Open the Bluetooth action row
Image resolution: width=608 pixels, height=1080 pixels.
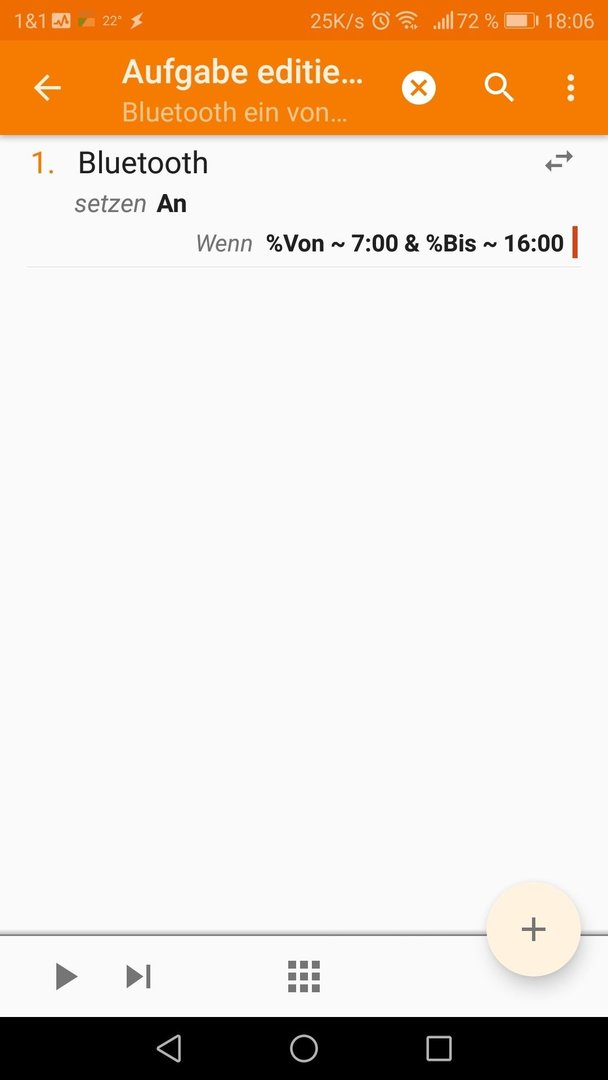click(x=304, y=202)
